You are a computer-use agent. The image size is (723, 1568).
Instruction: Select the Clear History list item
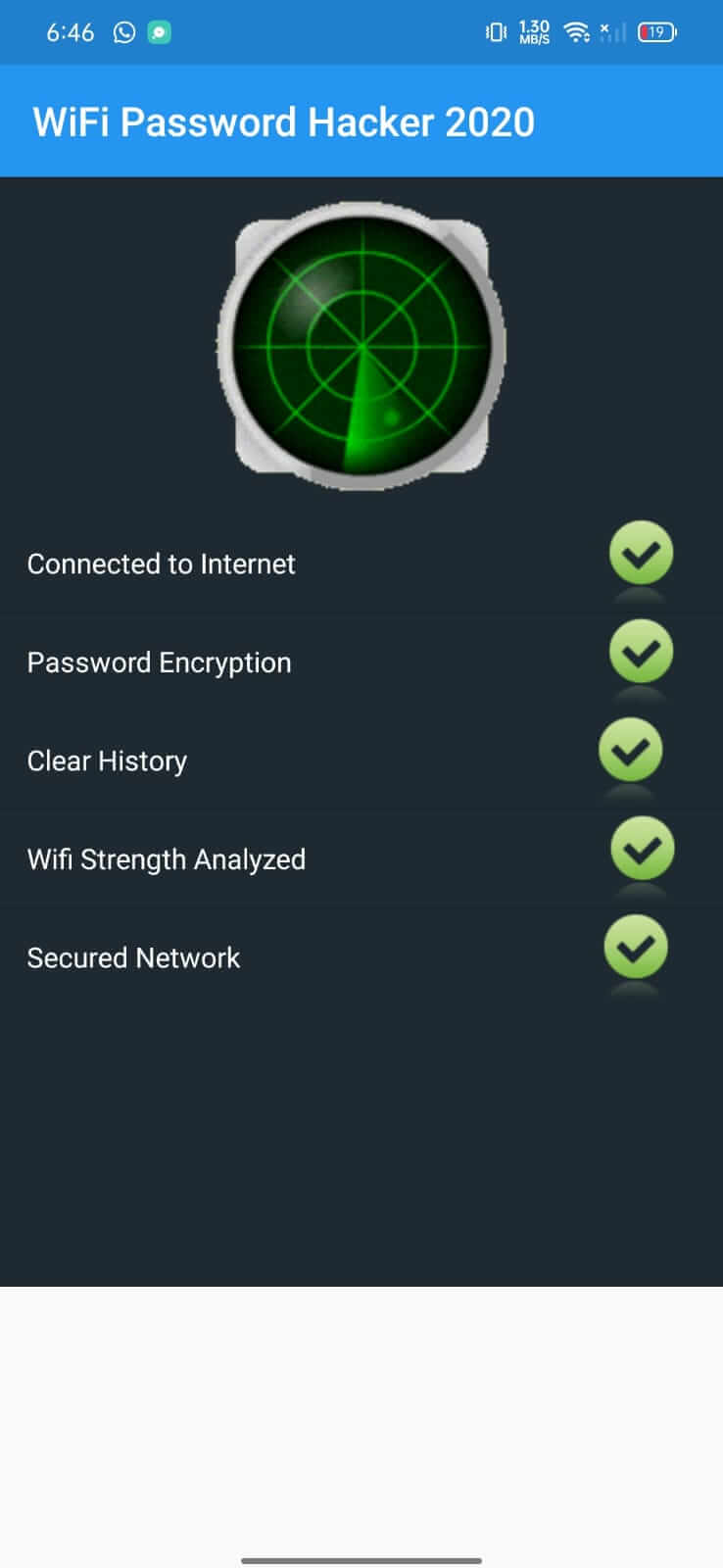click(107, 761)
